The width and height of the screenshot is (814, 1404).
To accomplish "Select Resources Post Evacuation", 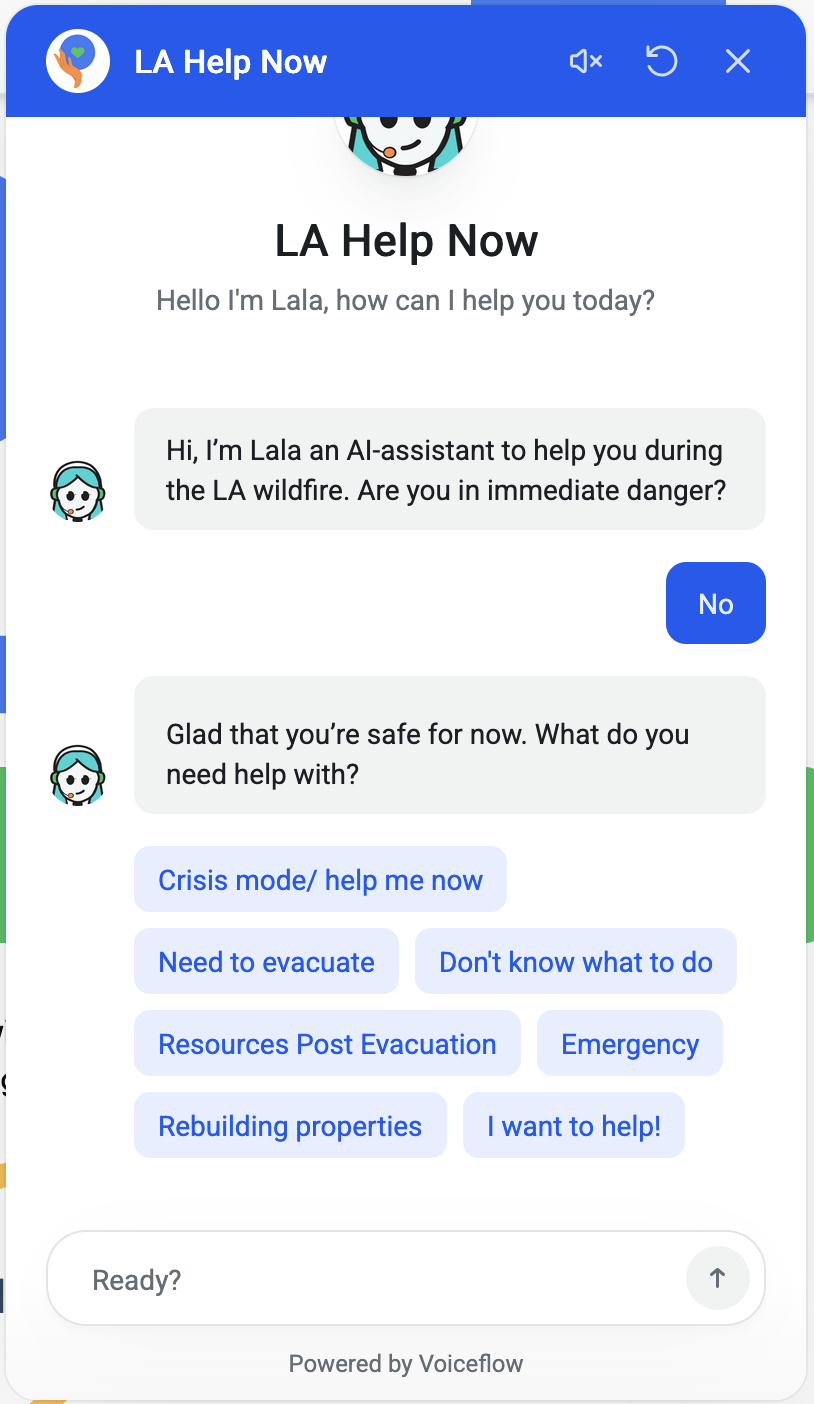I will [x=327, y=1043].
